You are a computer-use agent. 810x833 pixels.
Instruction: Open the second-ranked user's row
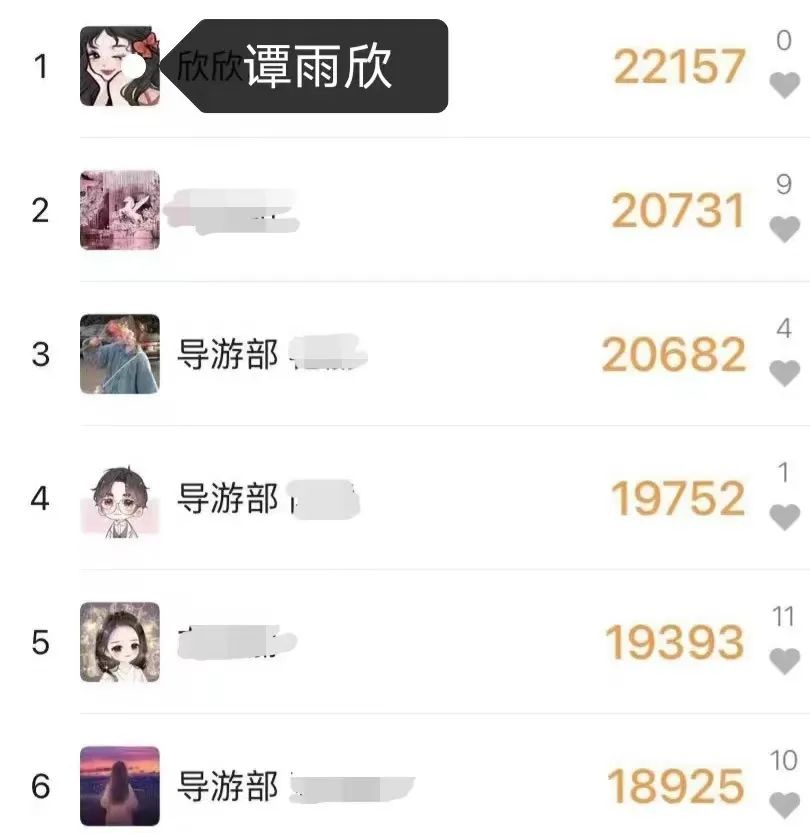click(x=400, y=210)
